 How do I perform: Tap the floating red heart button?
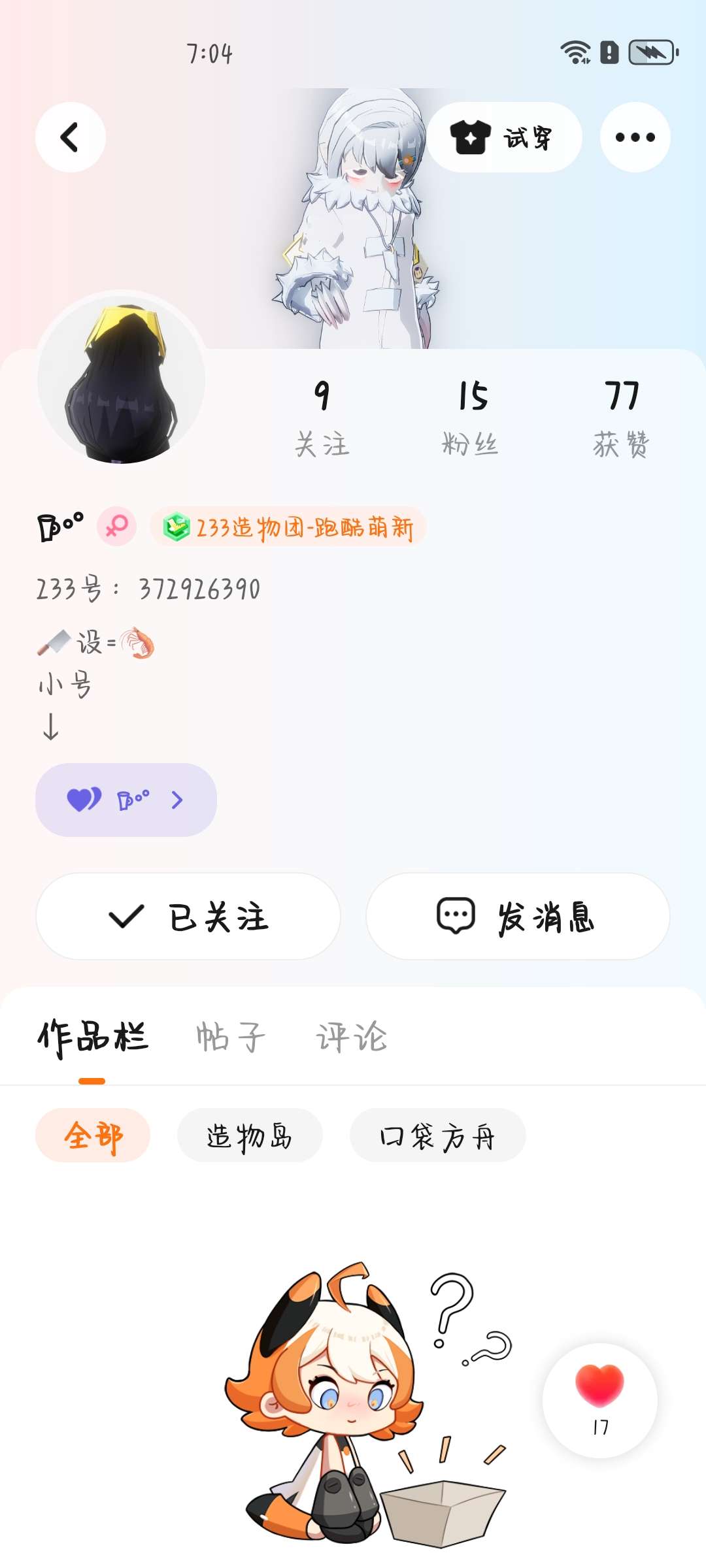click(599, 1399)
